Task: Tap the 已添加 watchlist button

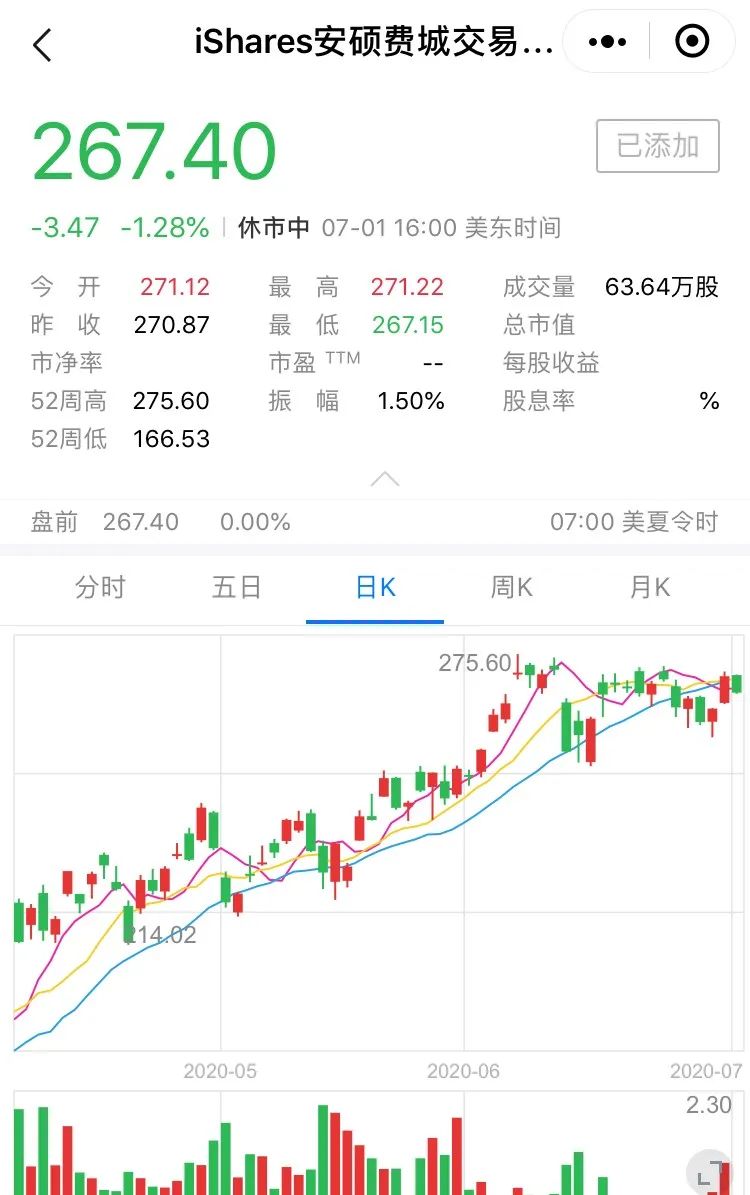Action: click(x=657, y=146)
